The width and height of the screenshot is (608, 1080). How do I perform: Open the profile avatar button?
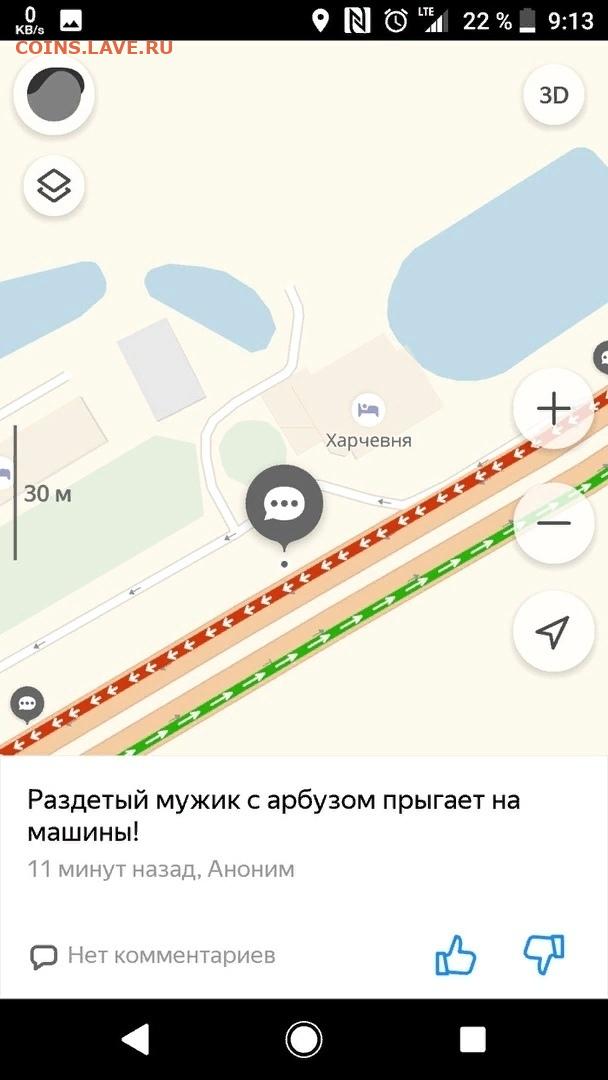pos(54,95)
